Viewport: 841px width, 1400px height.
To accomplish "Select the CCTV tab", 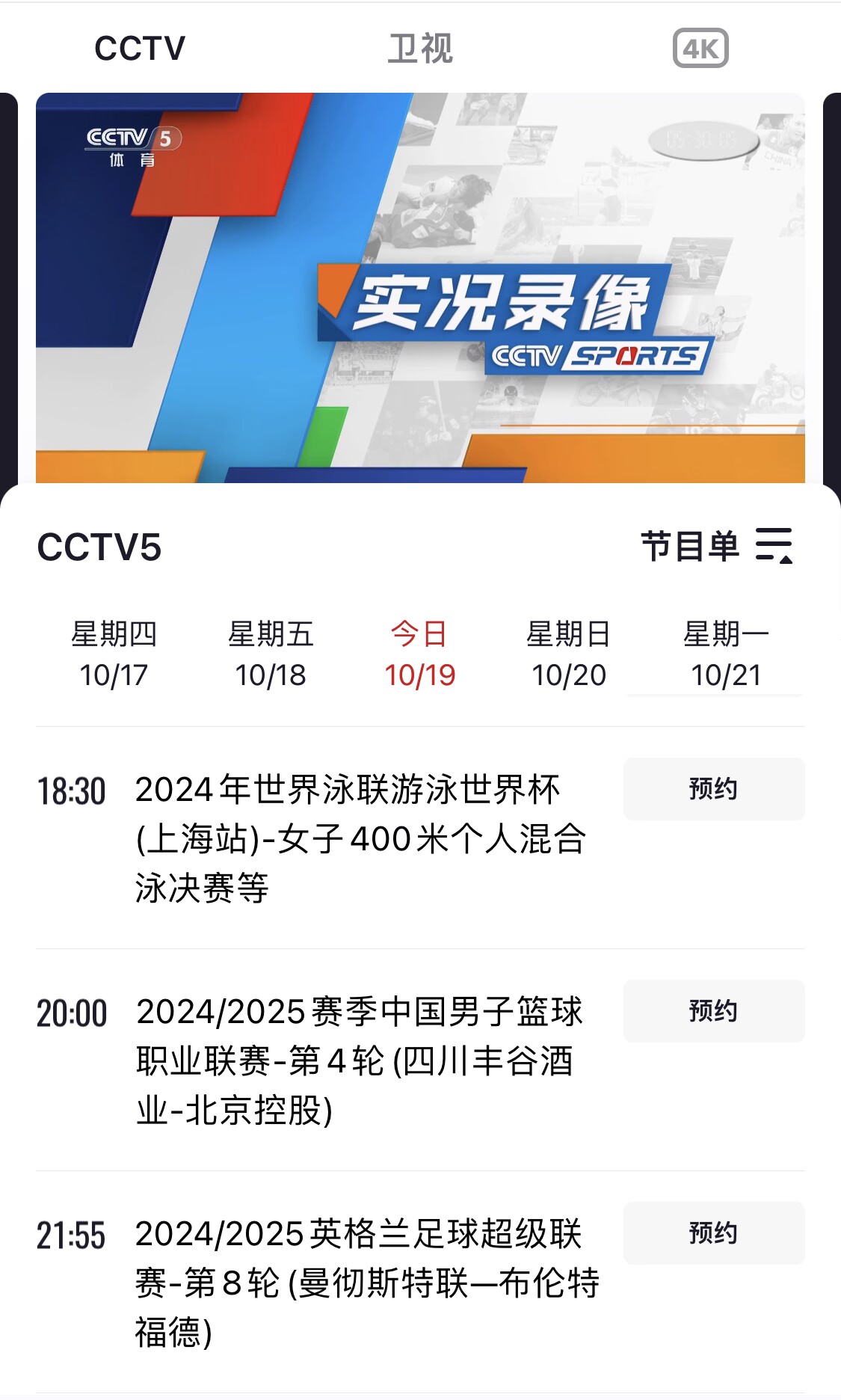I will [140, 49].
